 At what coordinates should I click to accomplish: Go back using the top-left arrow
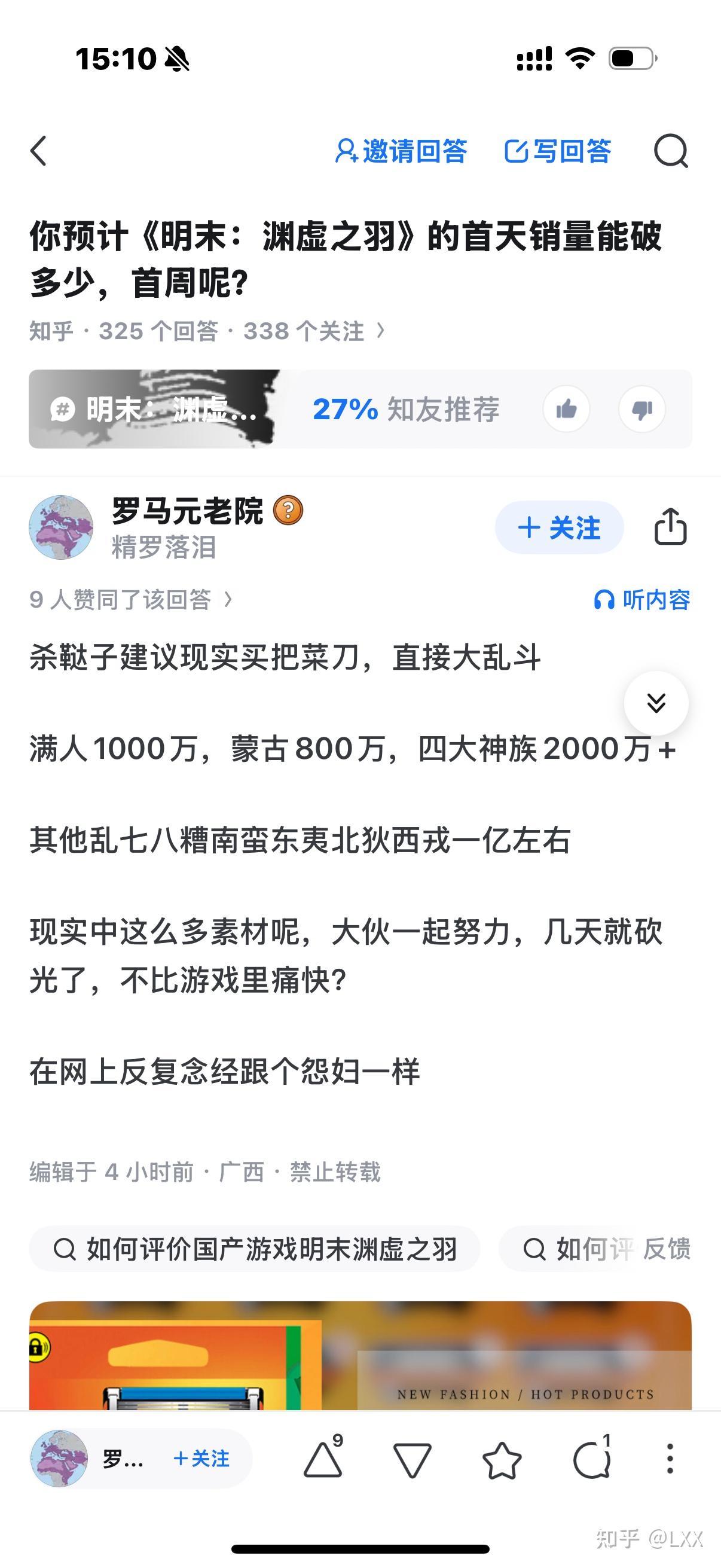coord(39,150)
